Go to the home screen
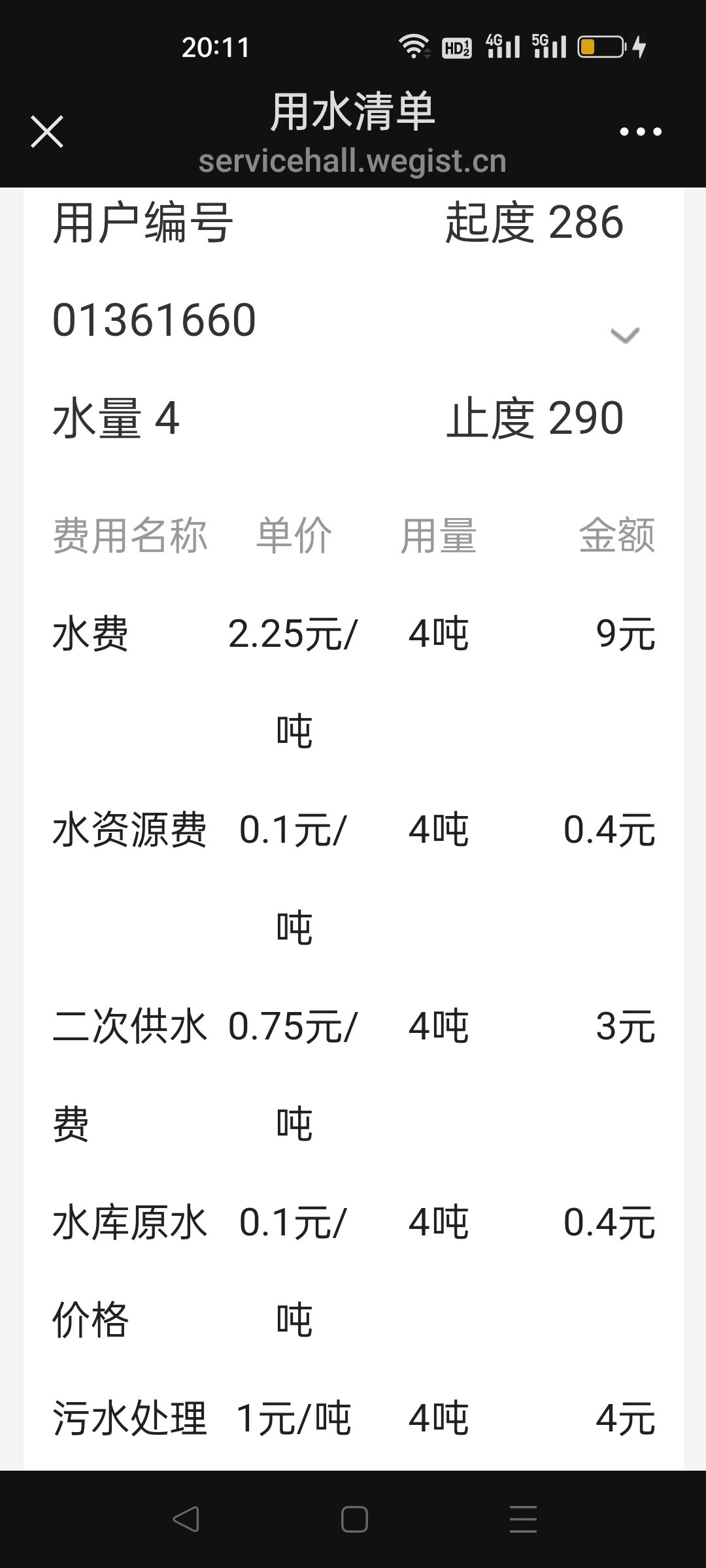Image resolution: width=706 pixels, height=1568 pixels. tap(354, 1519)
